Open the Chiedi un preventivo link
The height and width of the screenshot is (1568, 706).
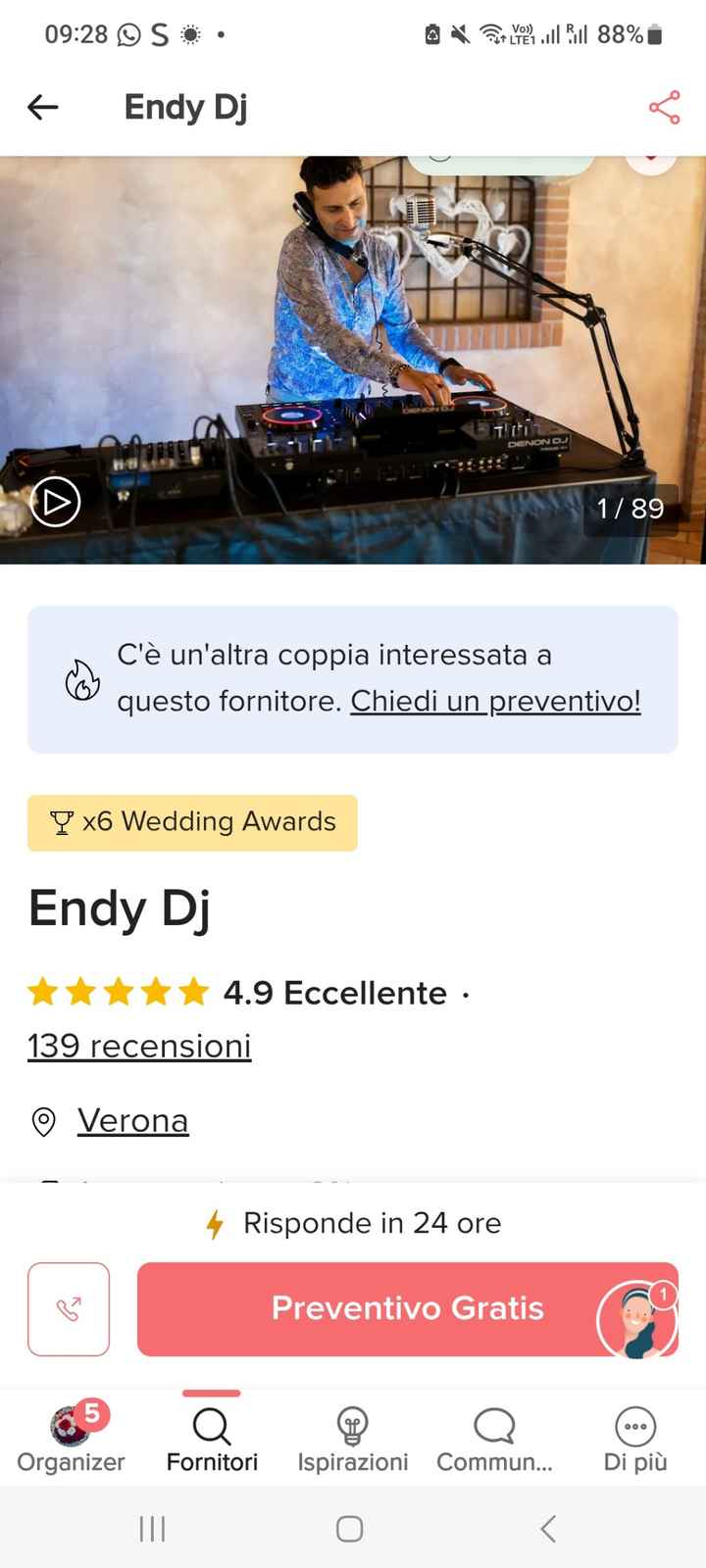pyautogui.click(x=495, y=702)
